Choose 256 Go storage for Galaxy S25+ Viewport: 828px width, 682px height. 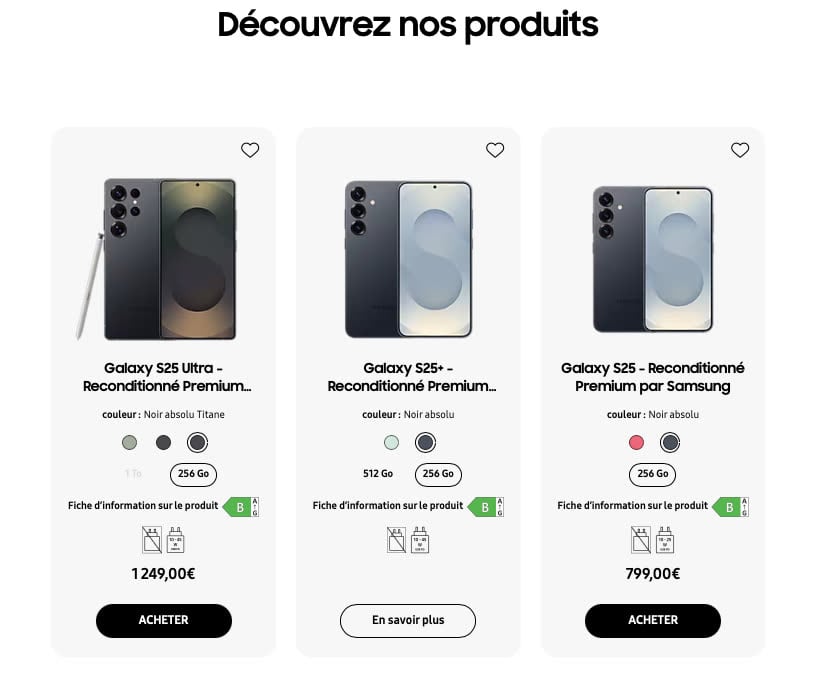click(438, 474)
